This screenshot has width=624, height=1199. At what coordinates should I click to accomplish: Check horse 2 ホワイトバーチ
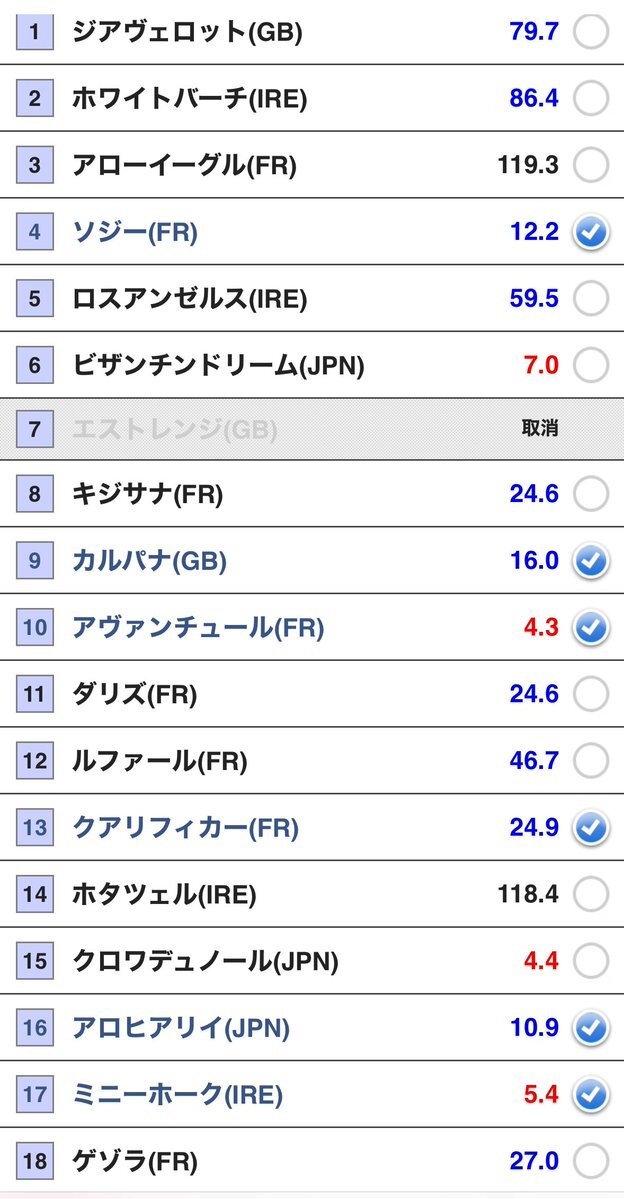591,98
